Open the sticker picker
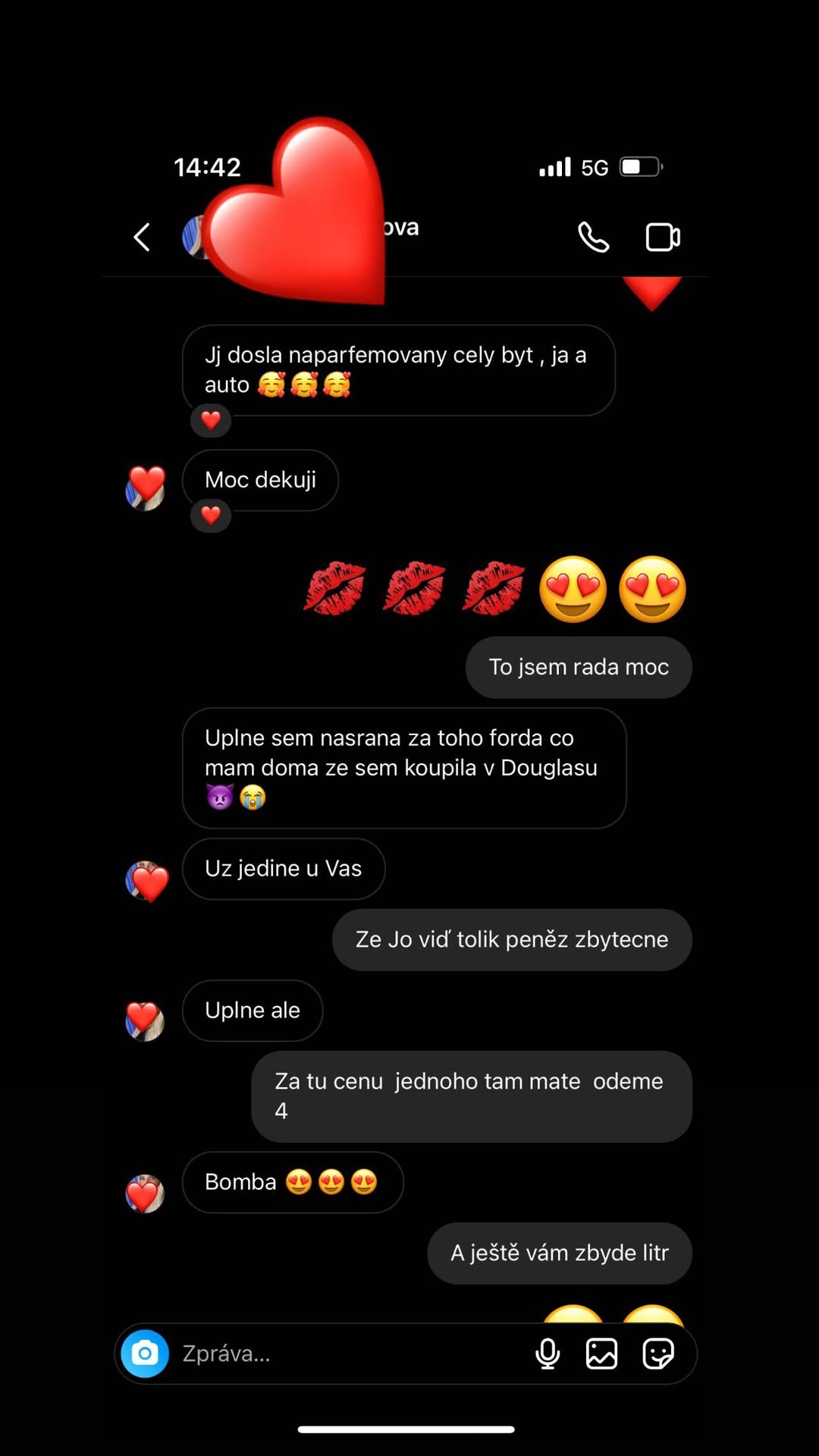 [658, 1354]
